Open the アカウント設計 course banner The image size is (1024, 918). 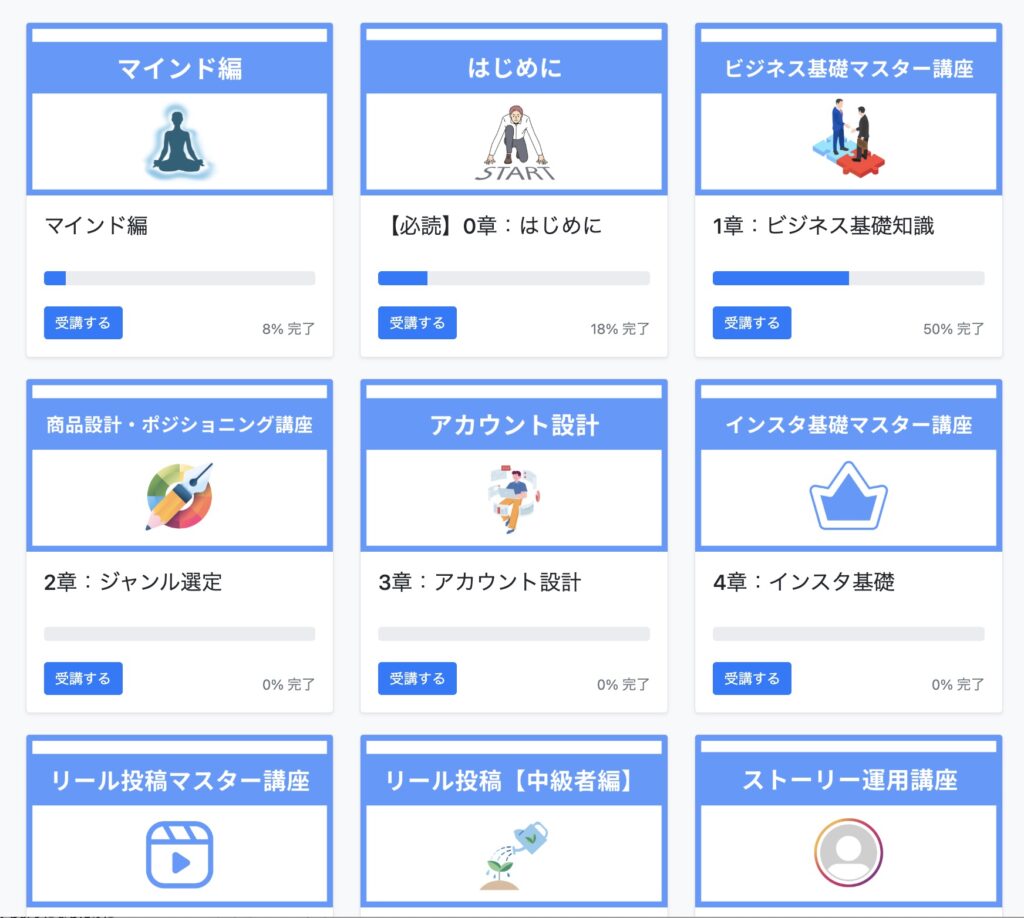514,466
